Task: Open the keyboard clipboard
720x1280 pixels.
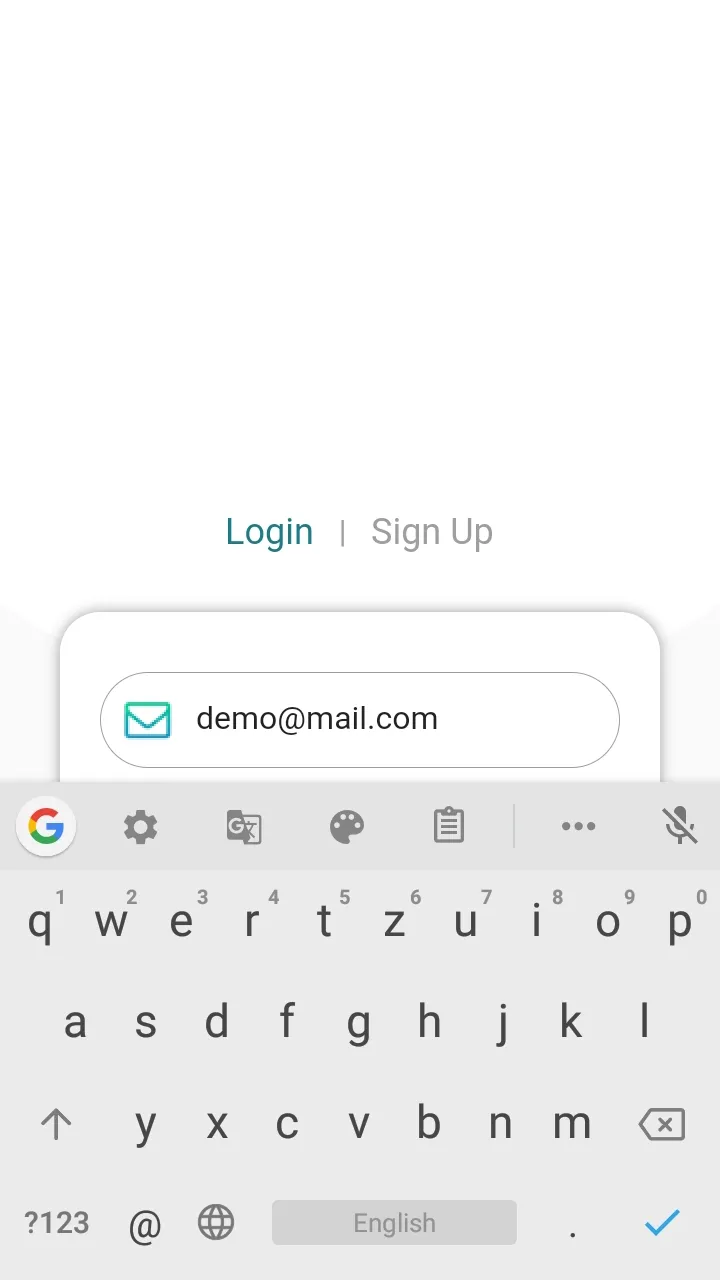Action: [449, 827]
